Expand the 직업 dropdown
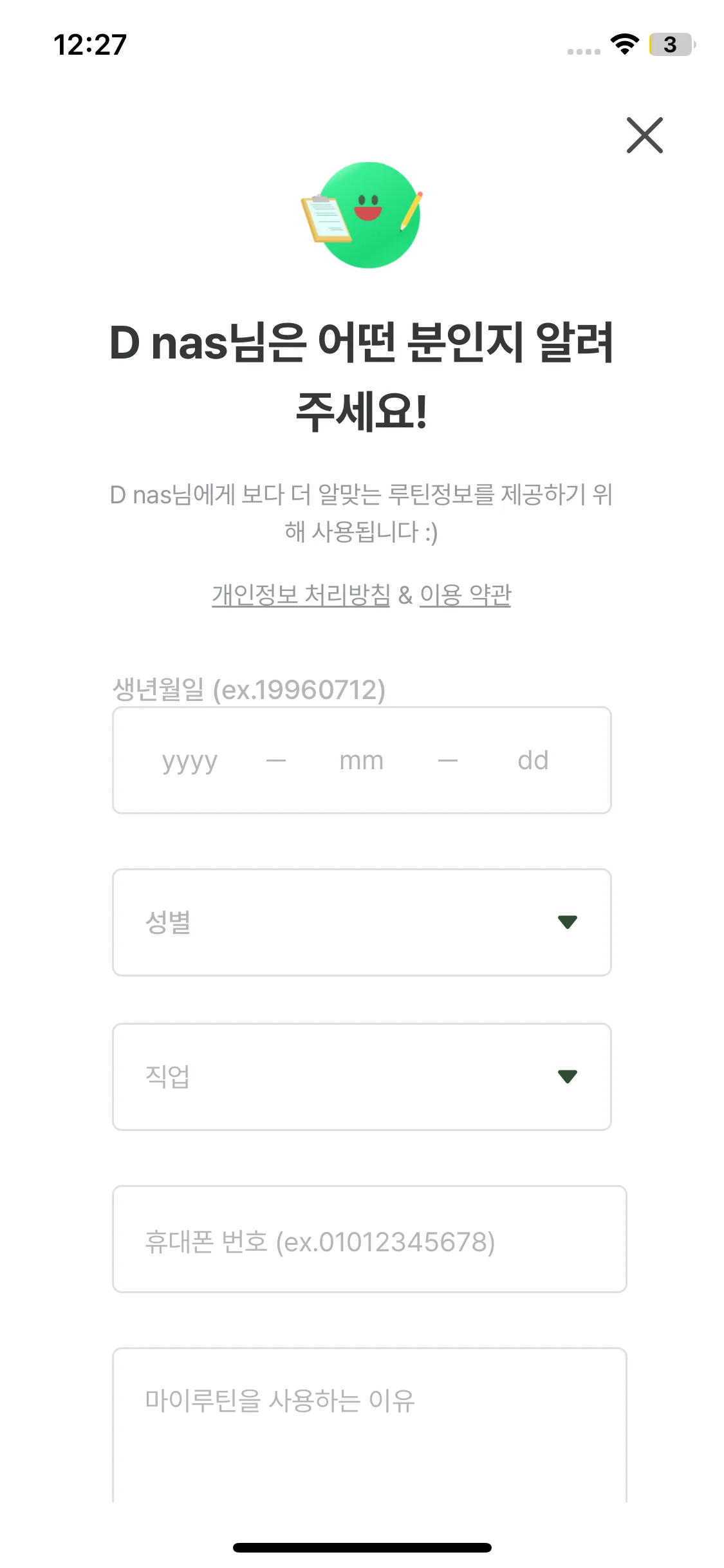The height and width of the screenshot is (1568, 724). pyautogui.click(x=362, y=1077)
